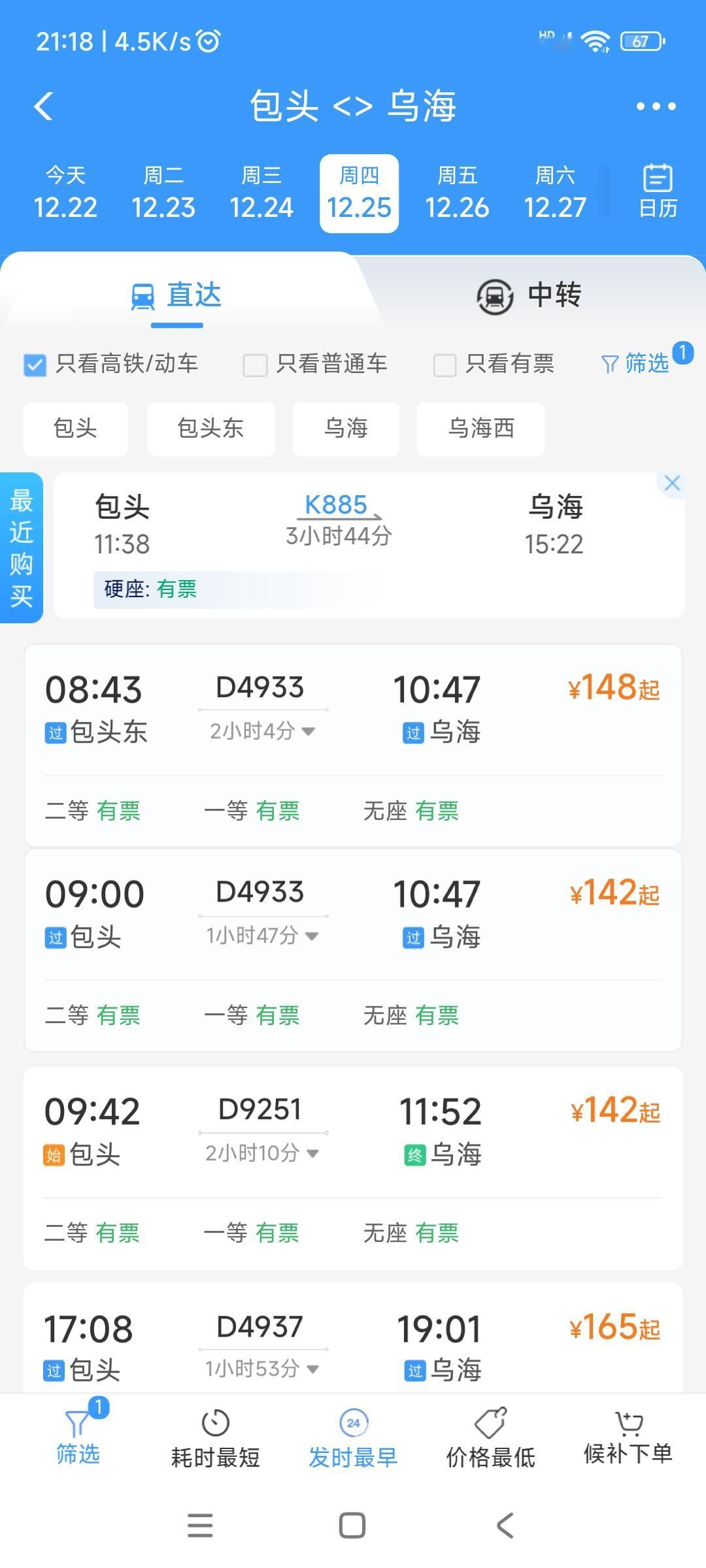The image size is (706, 1568).
Task: Select the 12.26 周五 date tab
Action: click(x=458, y=191)
